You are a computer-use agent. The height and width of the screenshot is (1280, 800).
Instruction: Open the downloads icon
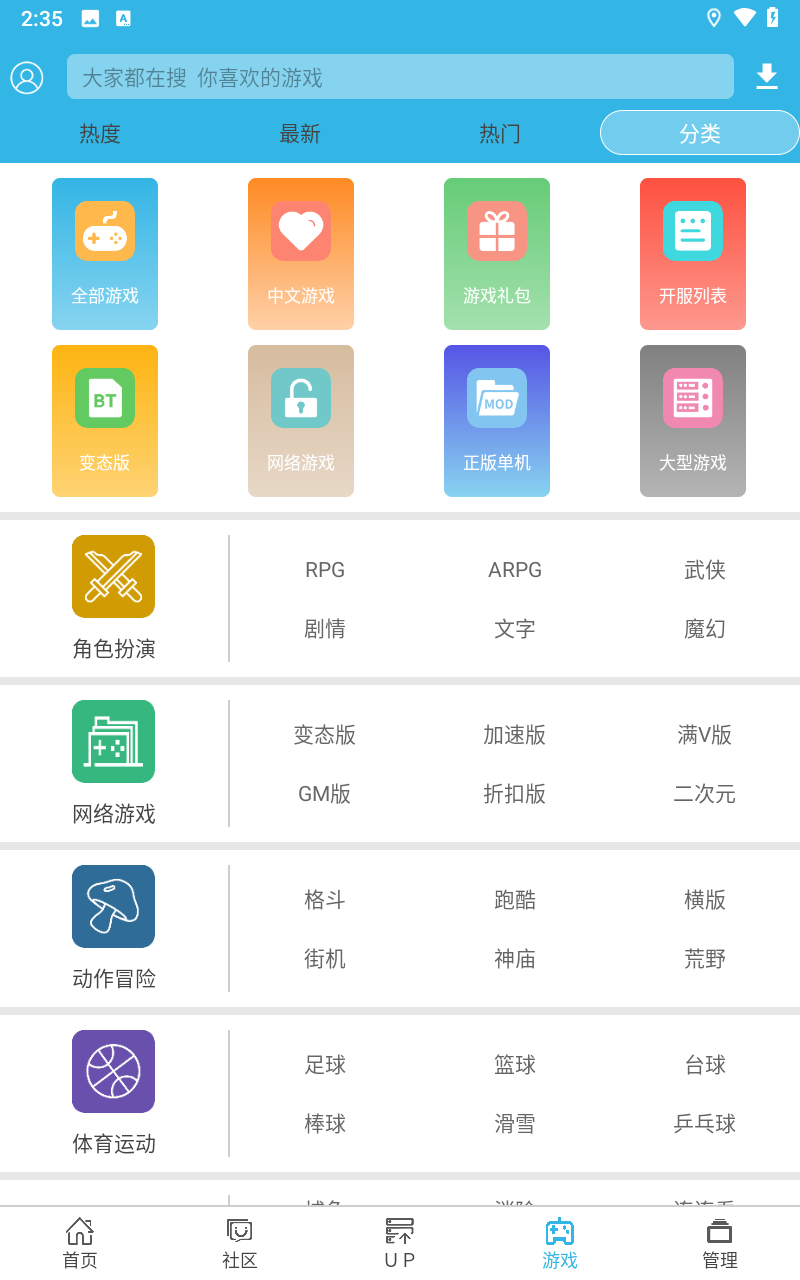coord(766,77)
